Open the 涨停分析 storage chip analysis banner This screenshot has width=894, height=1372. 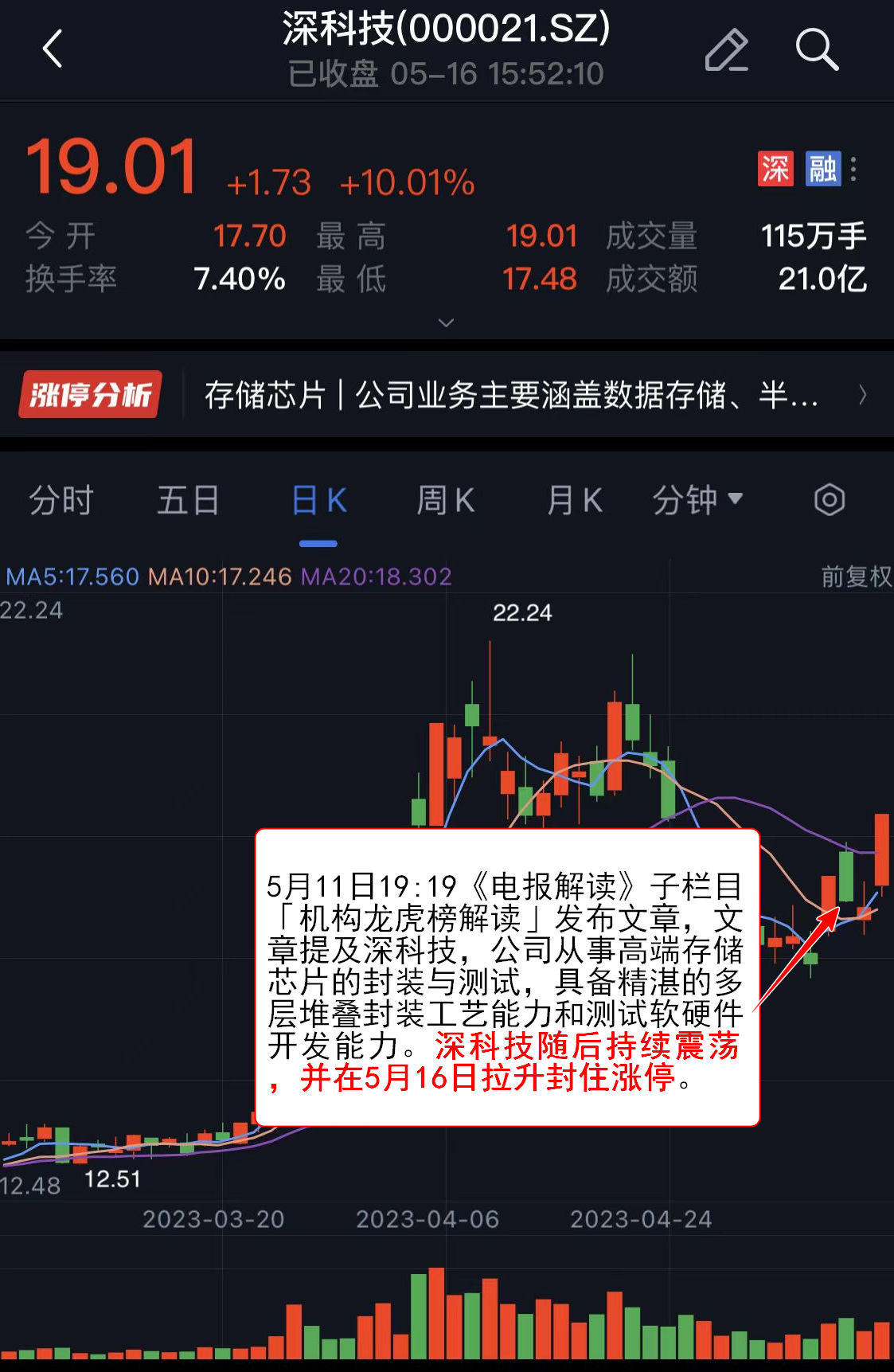point(446,395)
